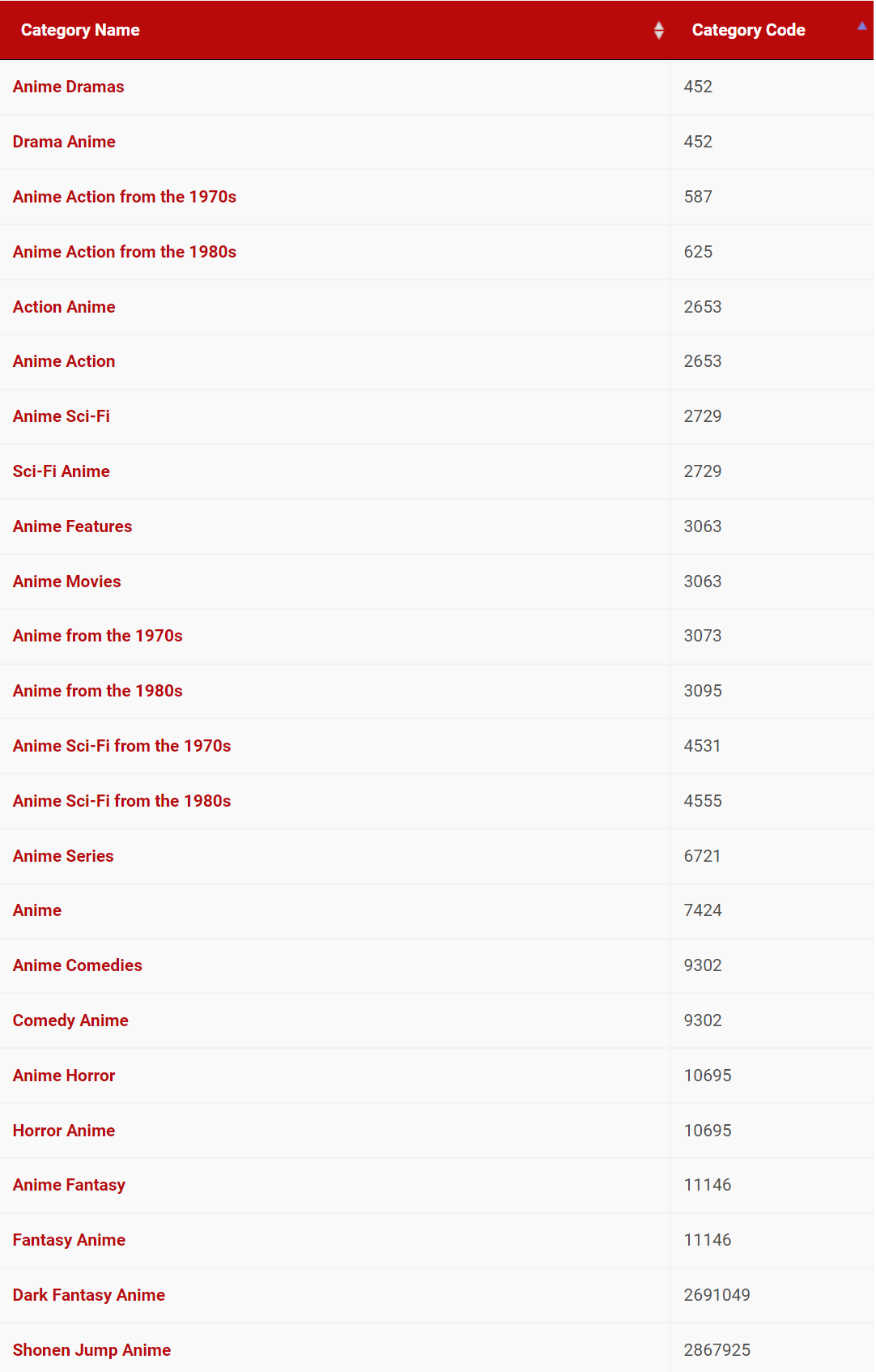Open Anime Sci-Fi from the 1980s
Viewport: 876px width, 1372px height.
tap(122, 801)
